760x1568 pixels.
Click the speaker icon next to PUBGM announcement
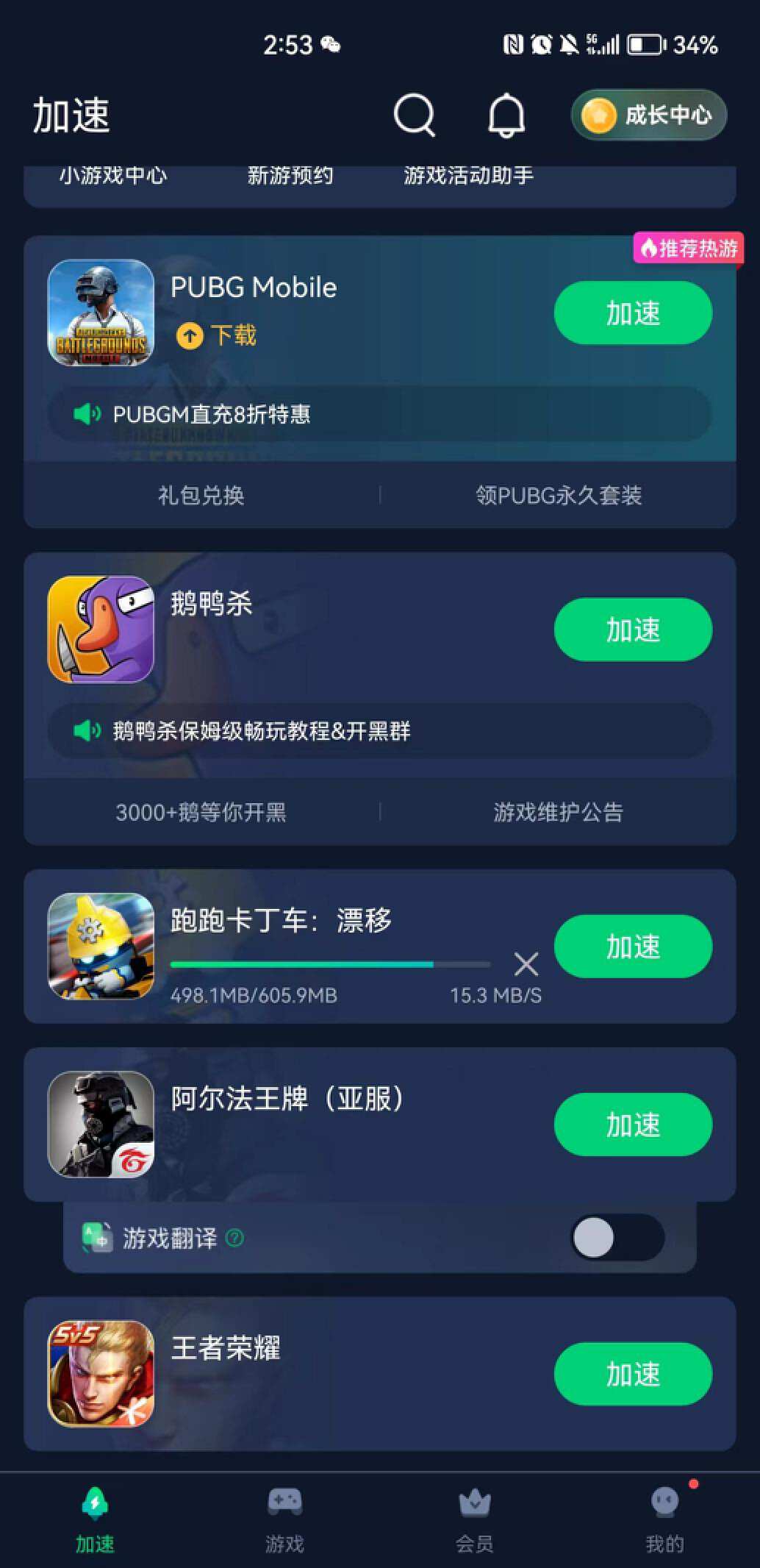pos(88,414)
